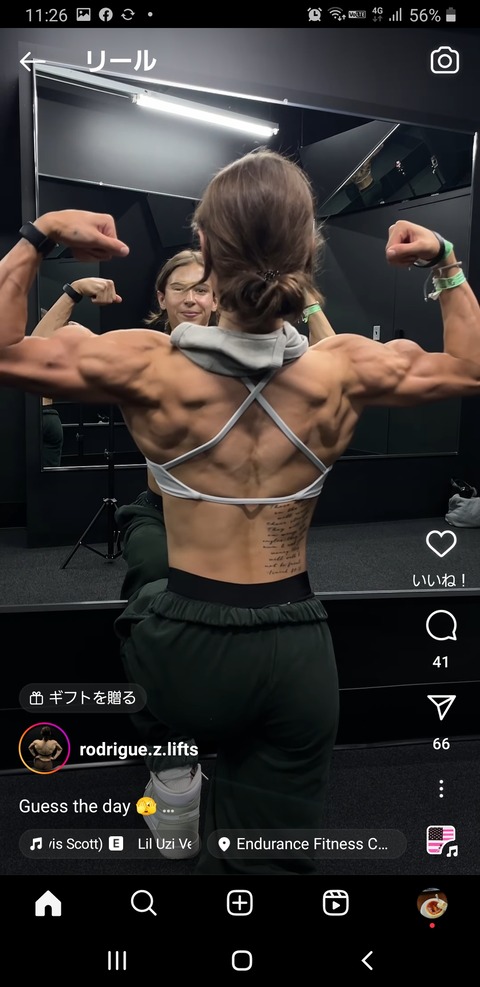Open recent apps from the navigation bar
480x987 pixels.
(x=117, y=961)
